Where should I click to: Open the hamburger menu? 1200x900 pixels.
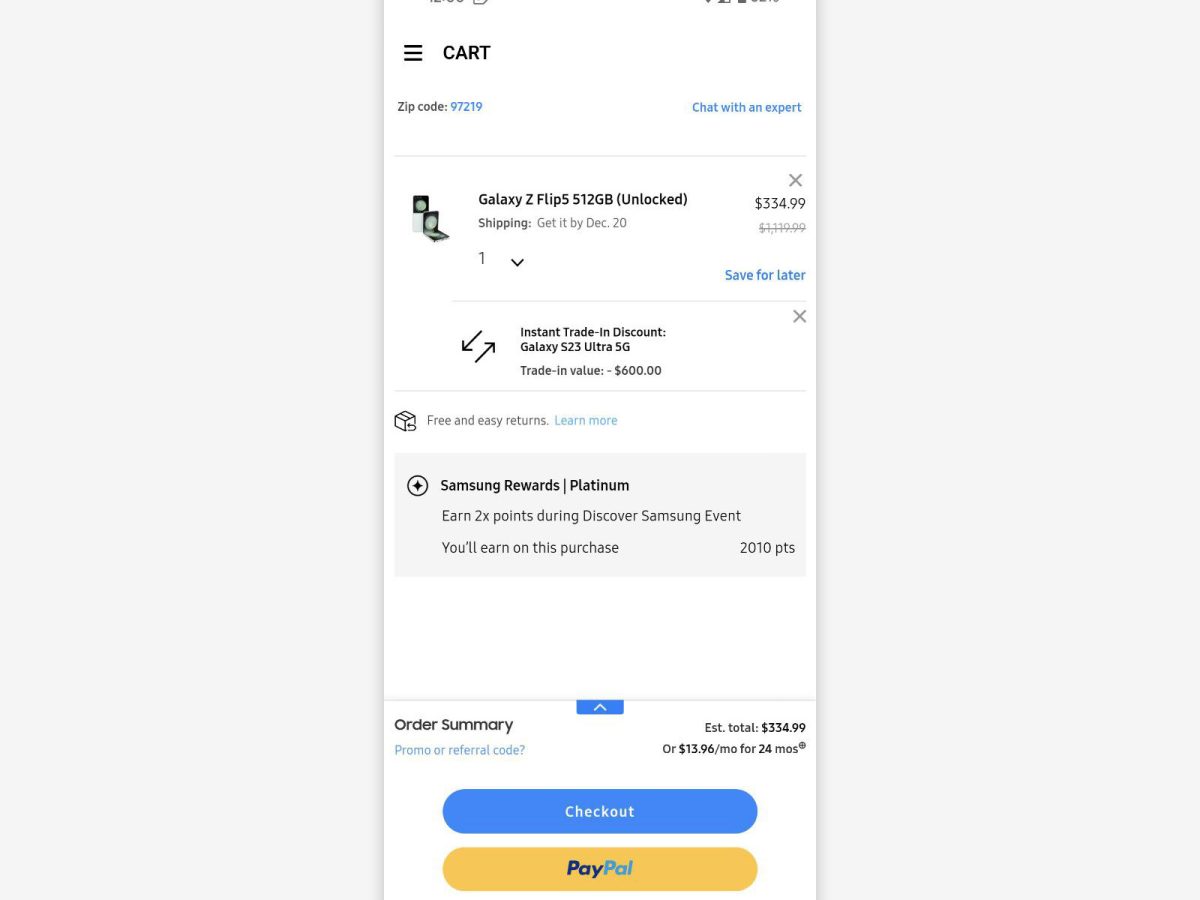coord(413,53)
